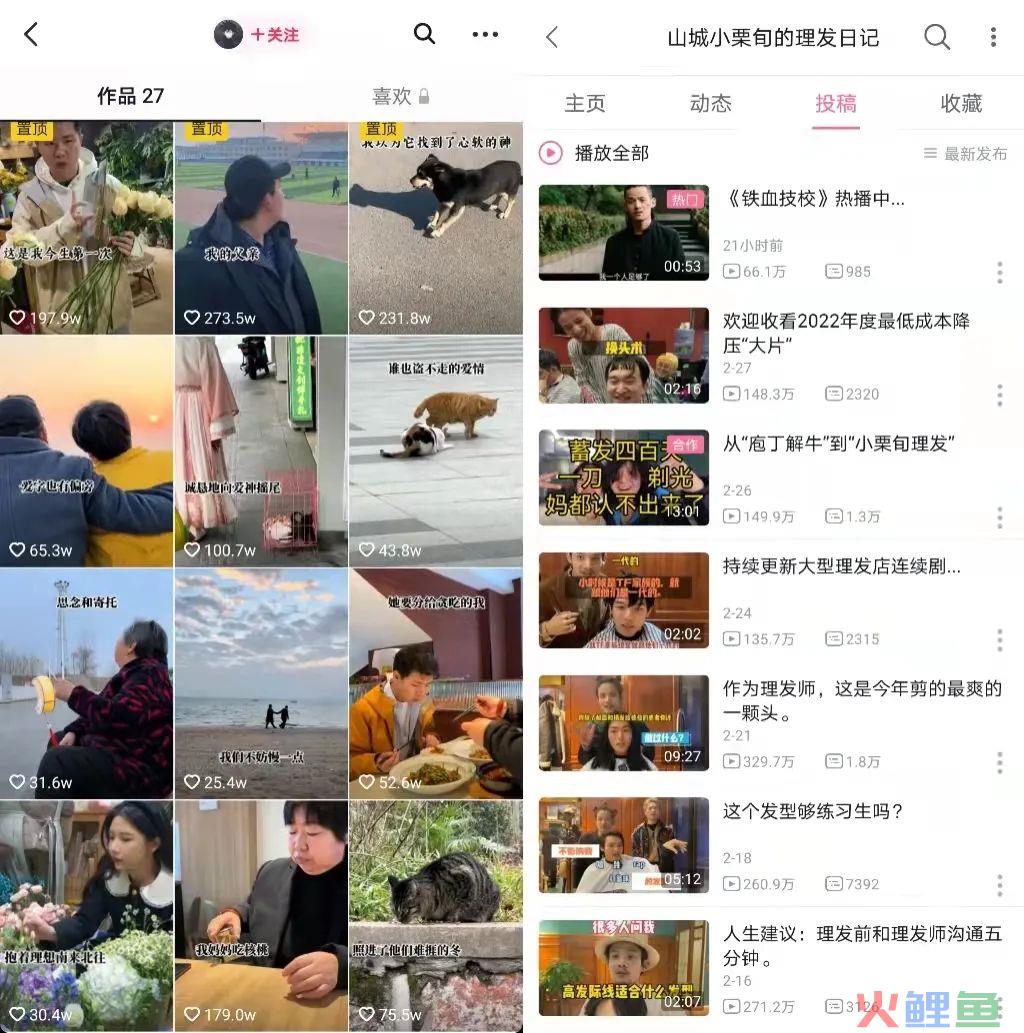Switch to the 主页 tab
This screenshot has width=1024, height=1033.
[x=585, y=103]
